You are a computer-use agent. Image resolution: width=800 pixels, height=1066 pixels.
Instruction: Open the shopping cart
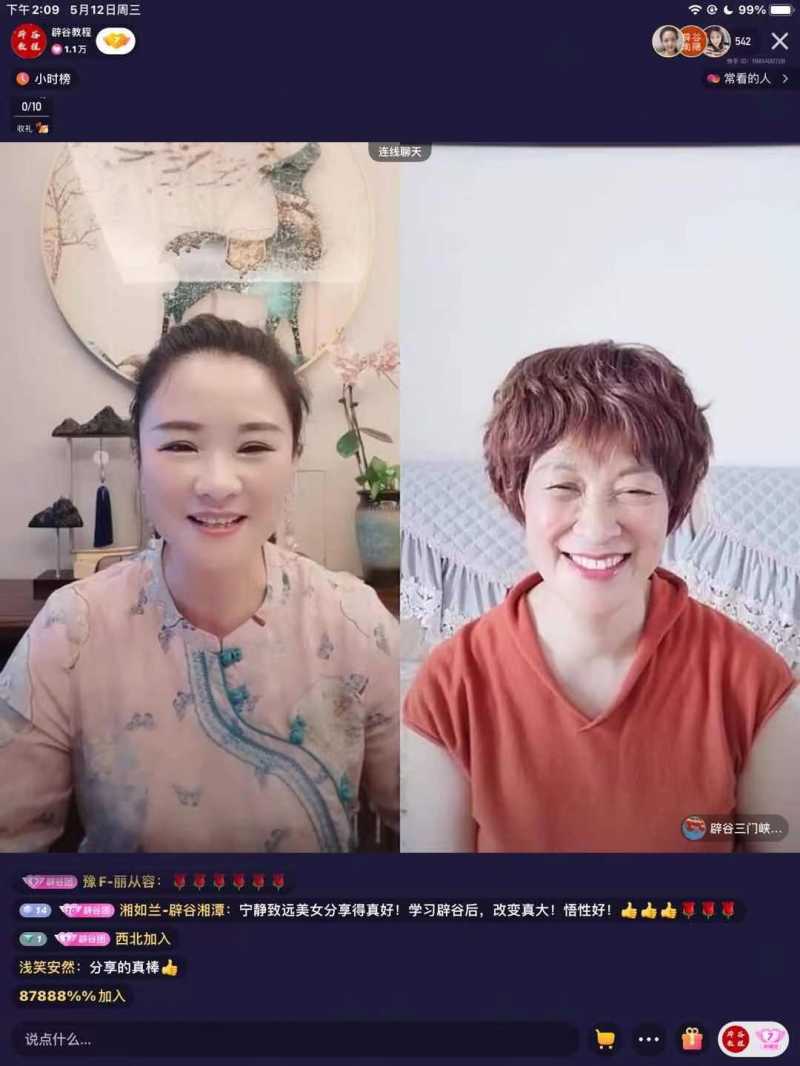tap(605, 1039)
